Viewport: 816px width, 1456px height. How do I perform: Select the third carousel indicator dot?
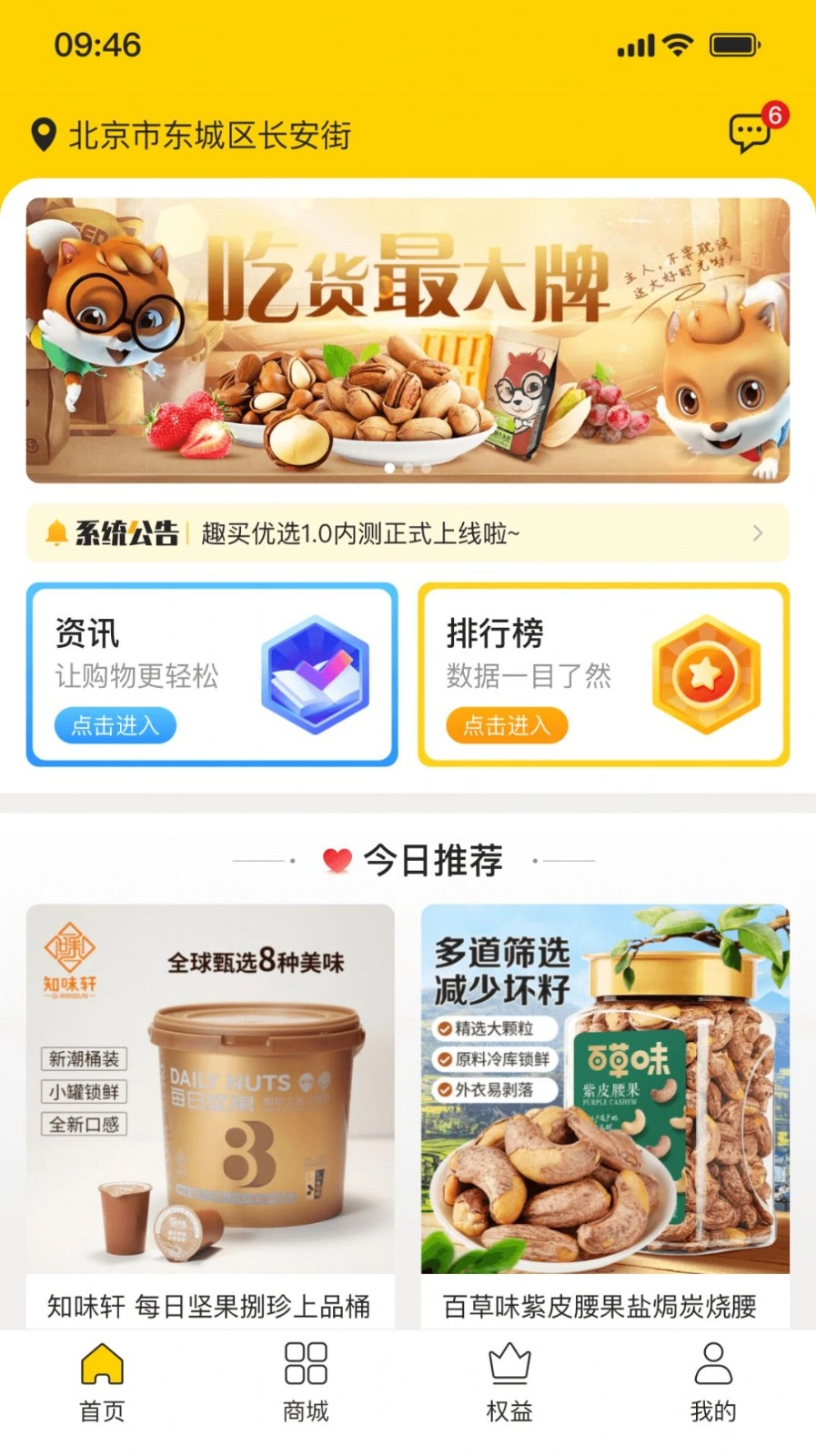[x=427, y=469]
